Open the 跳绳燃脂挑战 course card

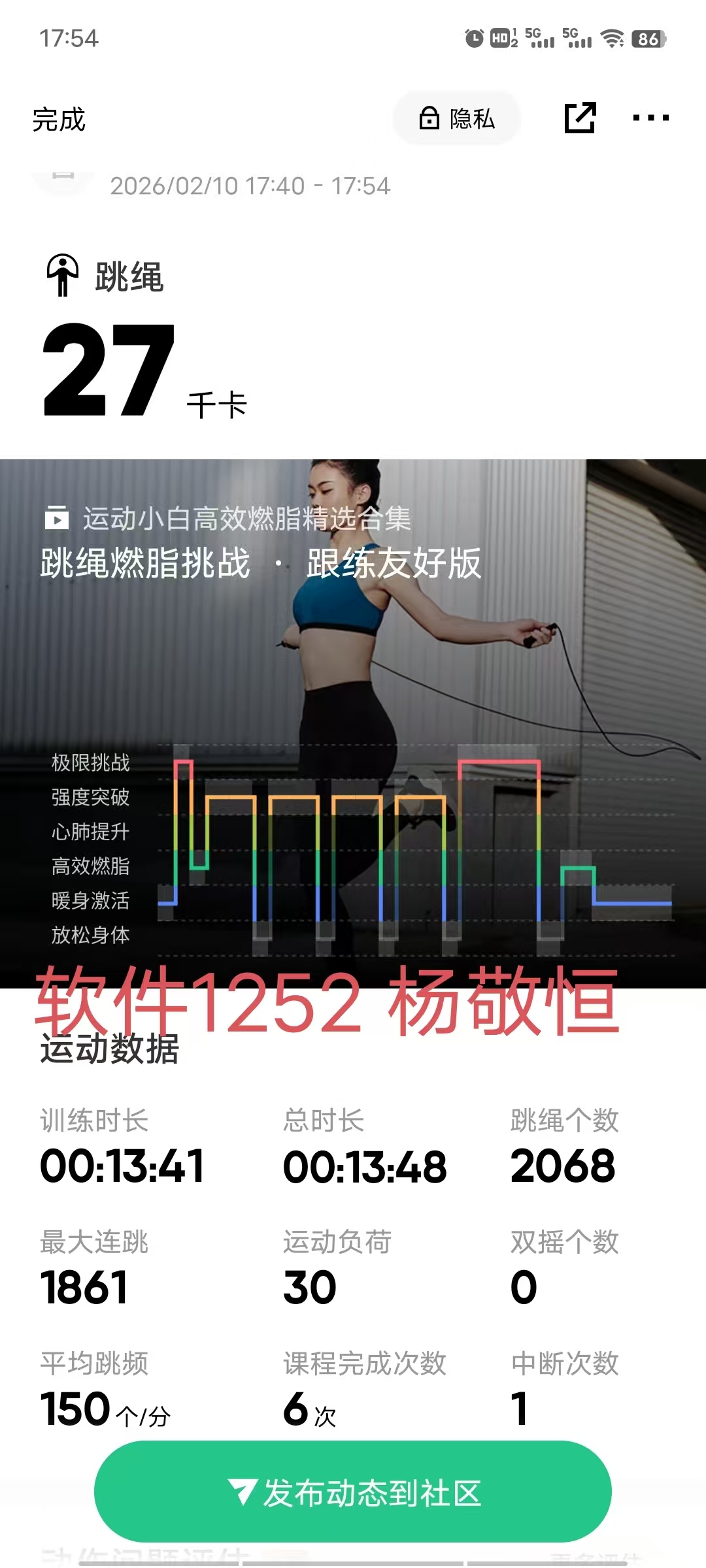pyautogui.click(x=353, y=724)
